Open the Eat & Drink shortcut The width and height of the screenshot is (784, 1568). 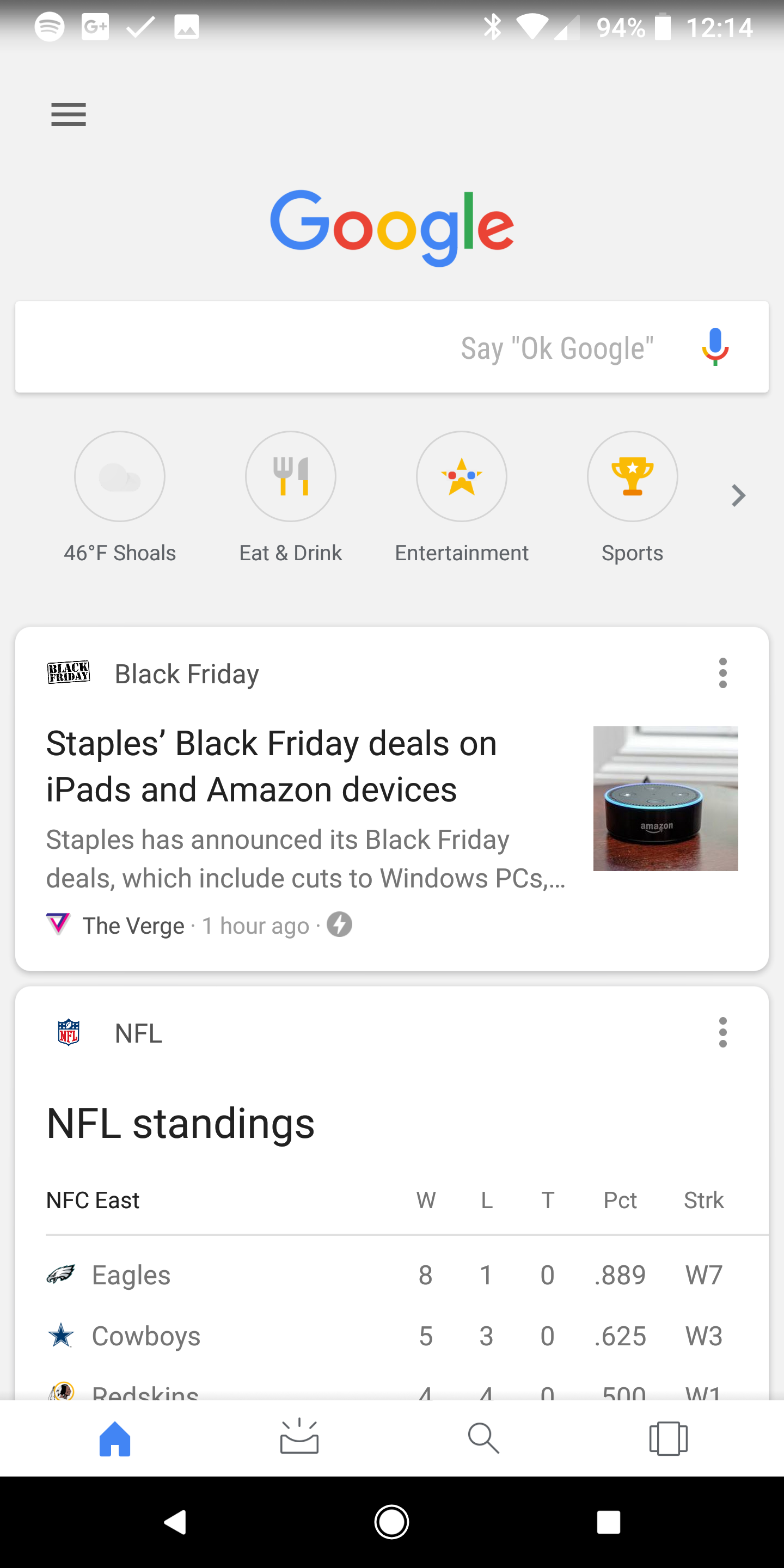(290, 476)
